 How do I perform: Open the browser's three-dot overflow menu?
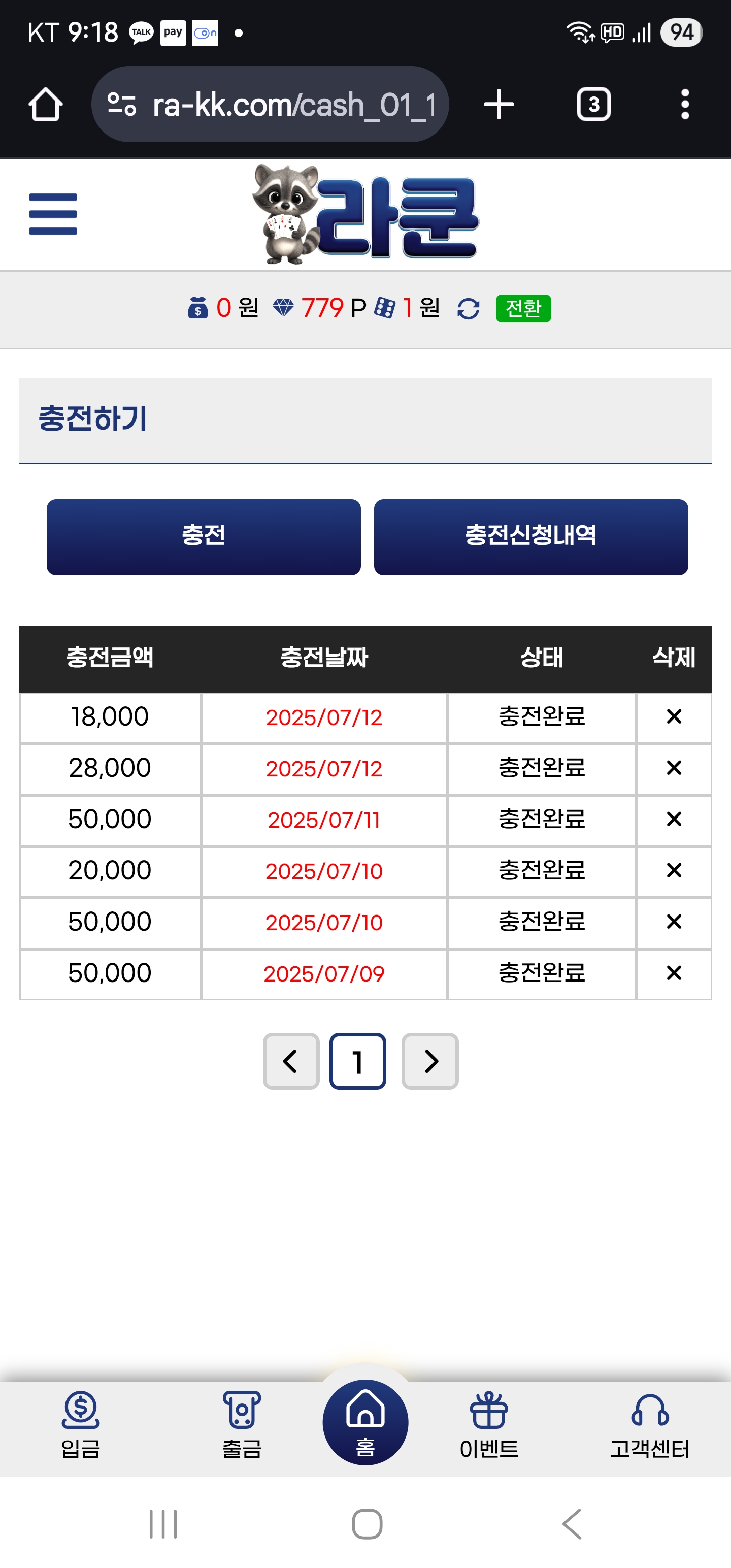[685, 104]
